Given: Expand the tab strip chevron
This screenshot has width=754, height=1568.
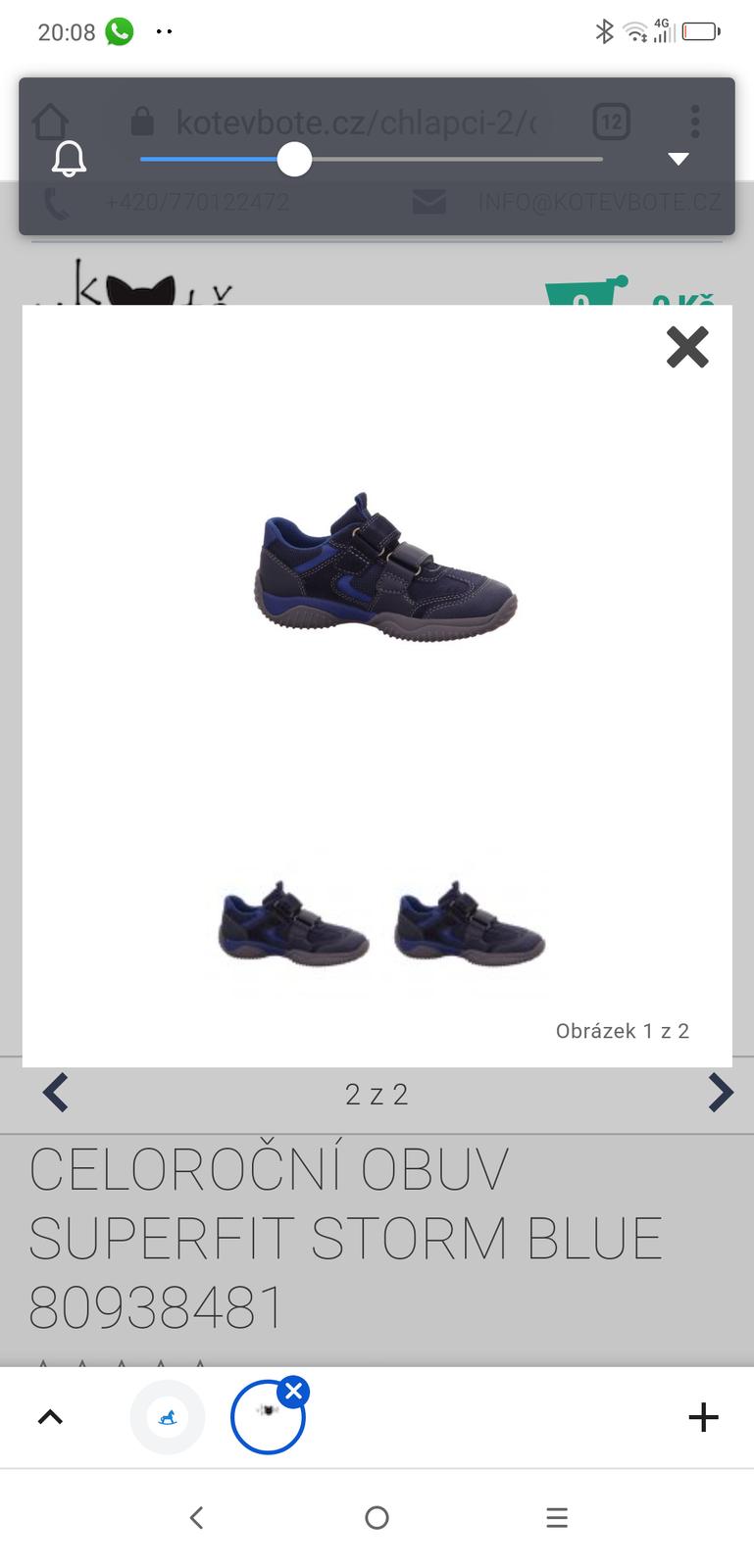Looking at the screenshot, I should [x=50, y=1417].
